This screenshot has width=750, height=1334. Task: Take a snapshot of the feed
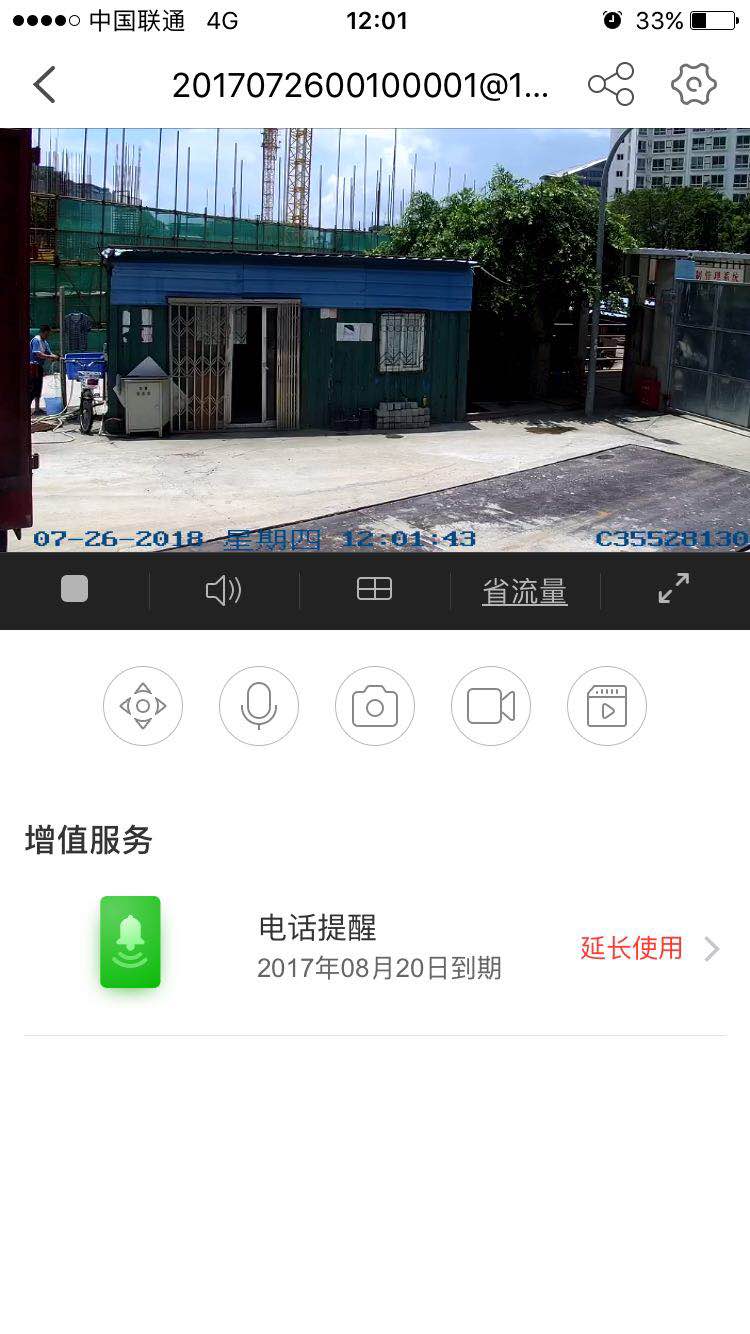coord(375,706)
